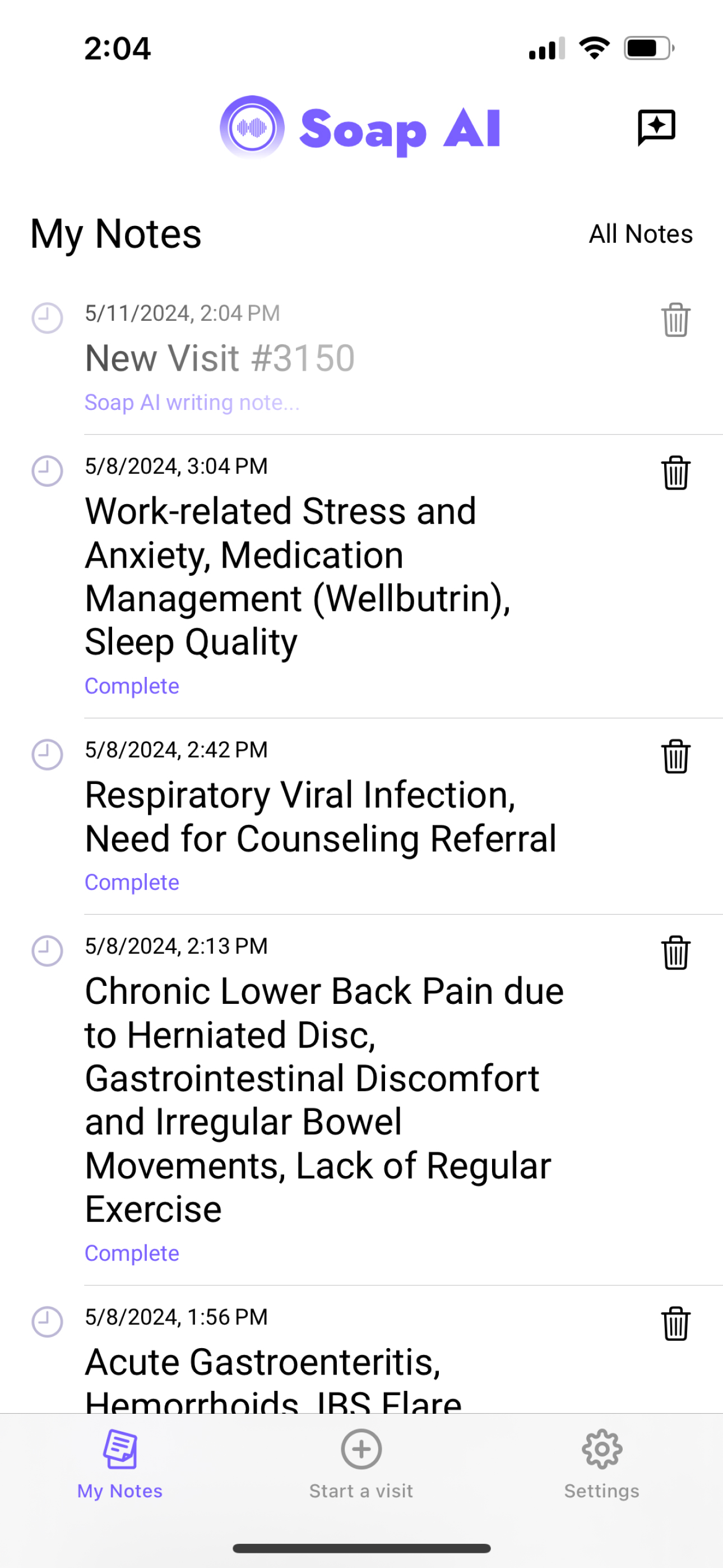Delete the Acute Gastroenteritis note
This screenshot has width=723, height=1568.
(x=675, y=1323)
